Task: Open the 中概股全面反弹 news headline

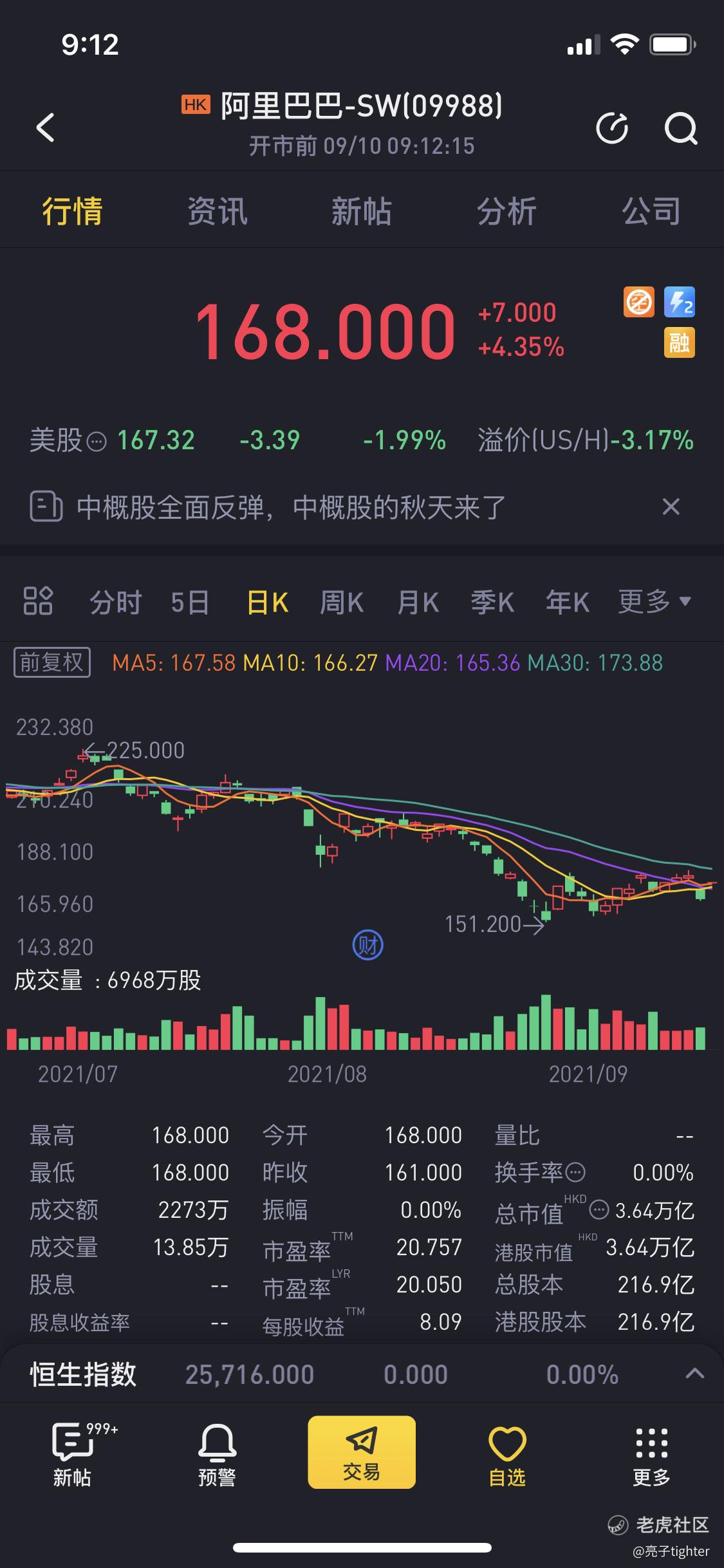Action: tap(291, 507)
